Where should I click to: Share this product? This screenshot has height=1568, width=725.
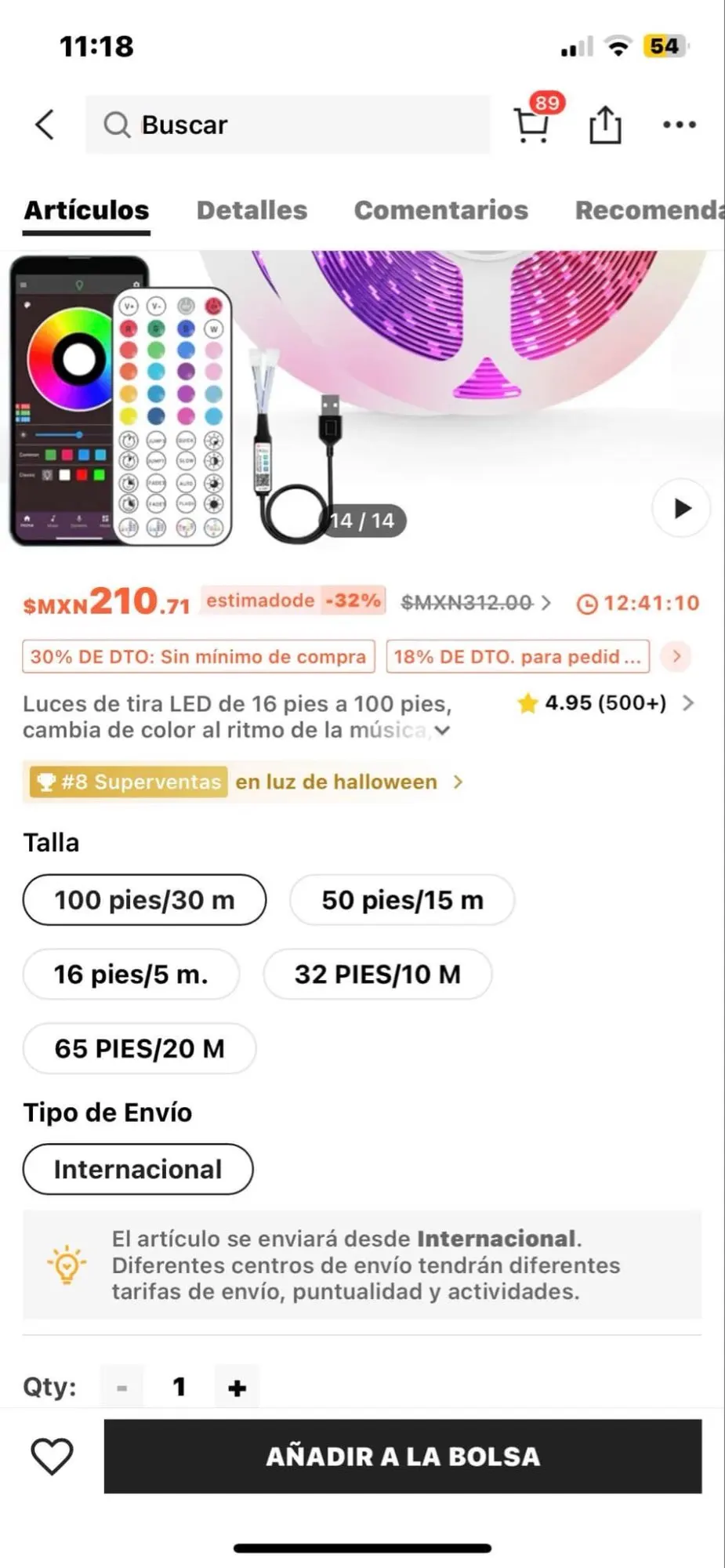point(605,125)
